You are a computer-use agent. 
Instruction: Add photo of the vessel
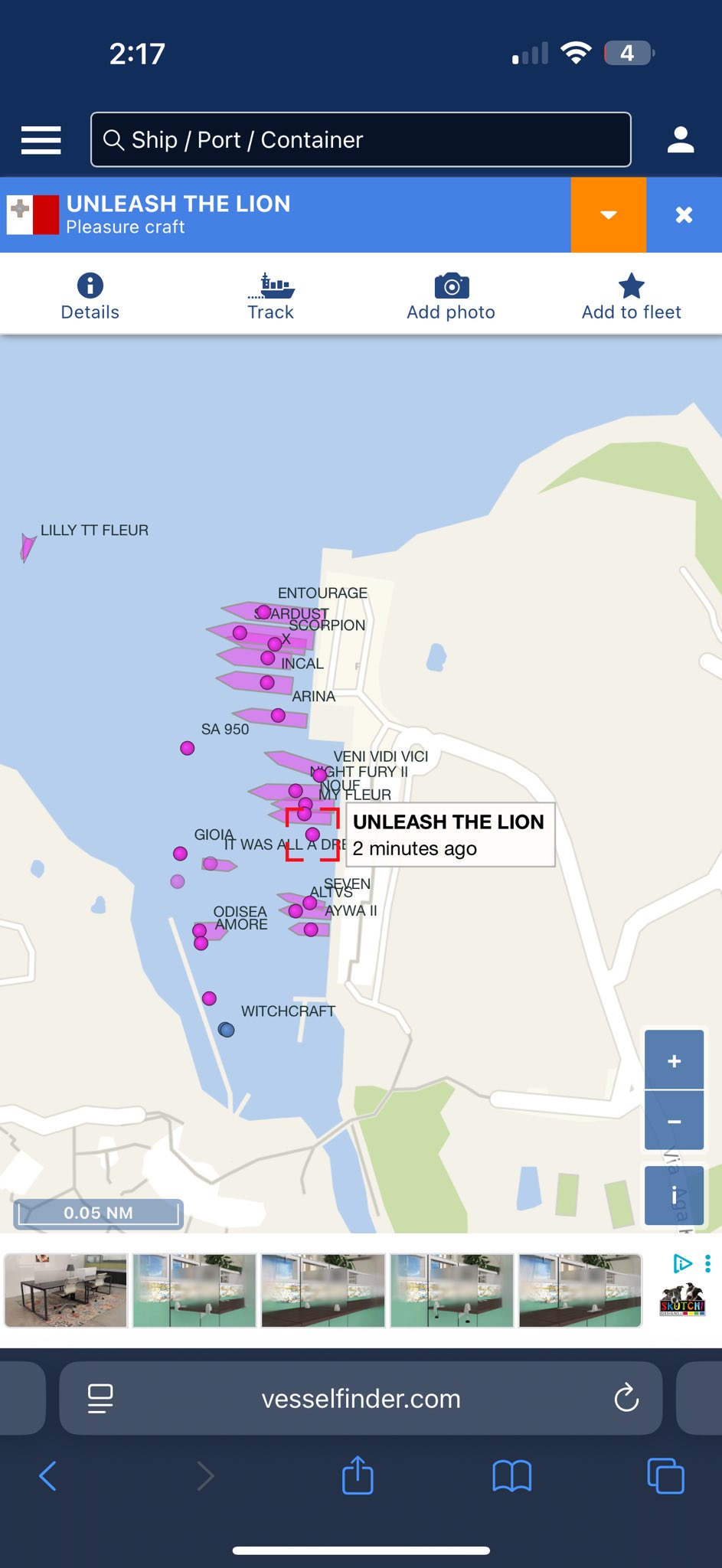point(451,296)
